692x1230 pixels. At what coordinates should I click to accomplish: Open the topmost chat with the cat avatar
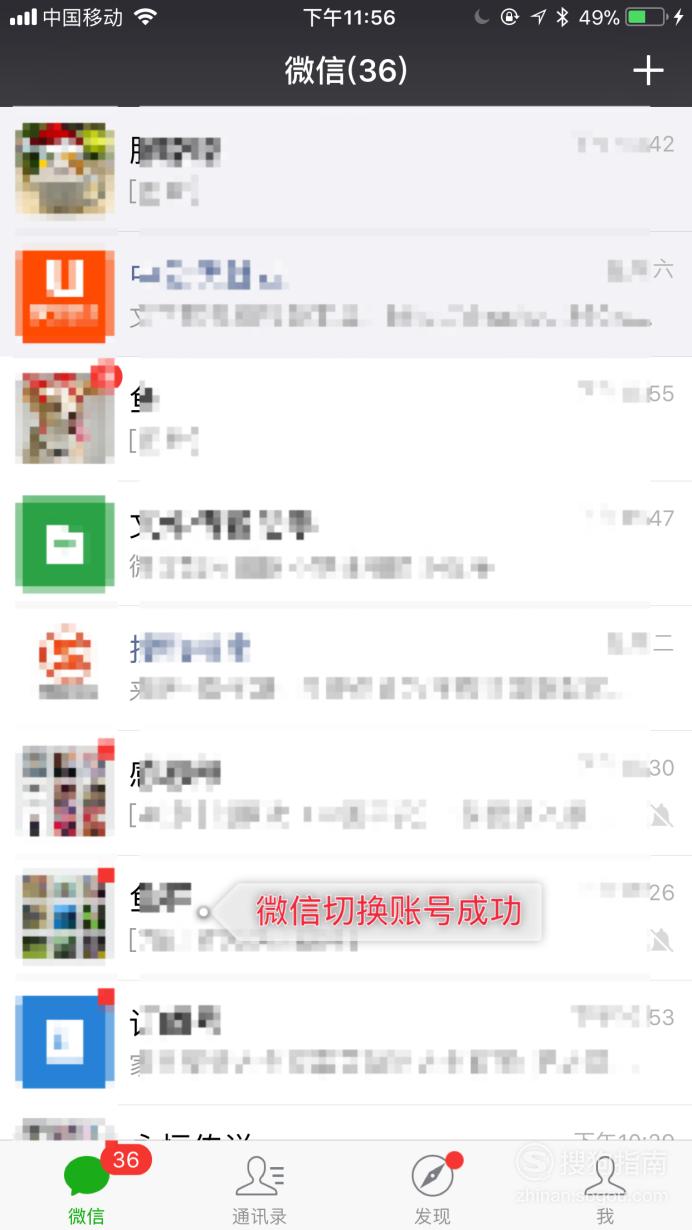(x=346, y=169)
